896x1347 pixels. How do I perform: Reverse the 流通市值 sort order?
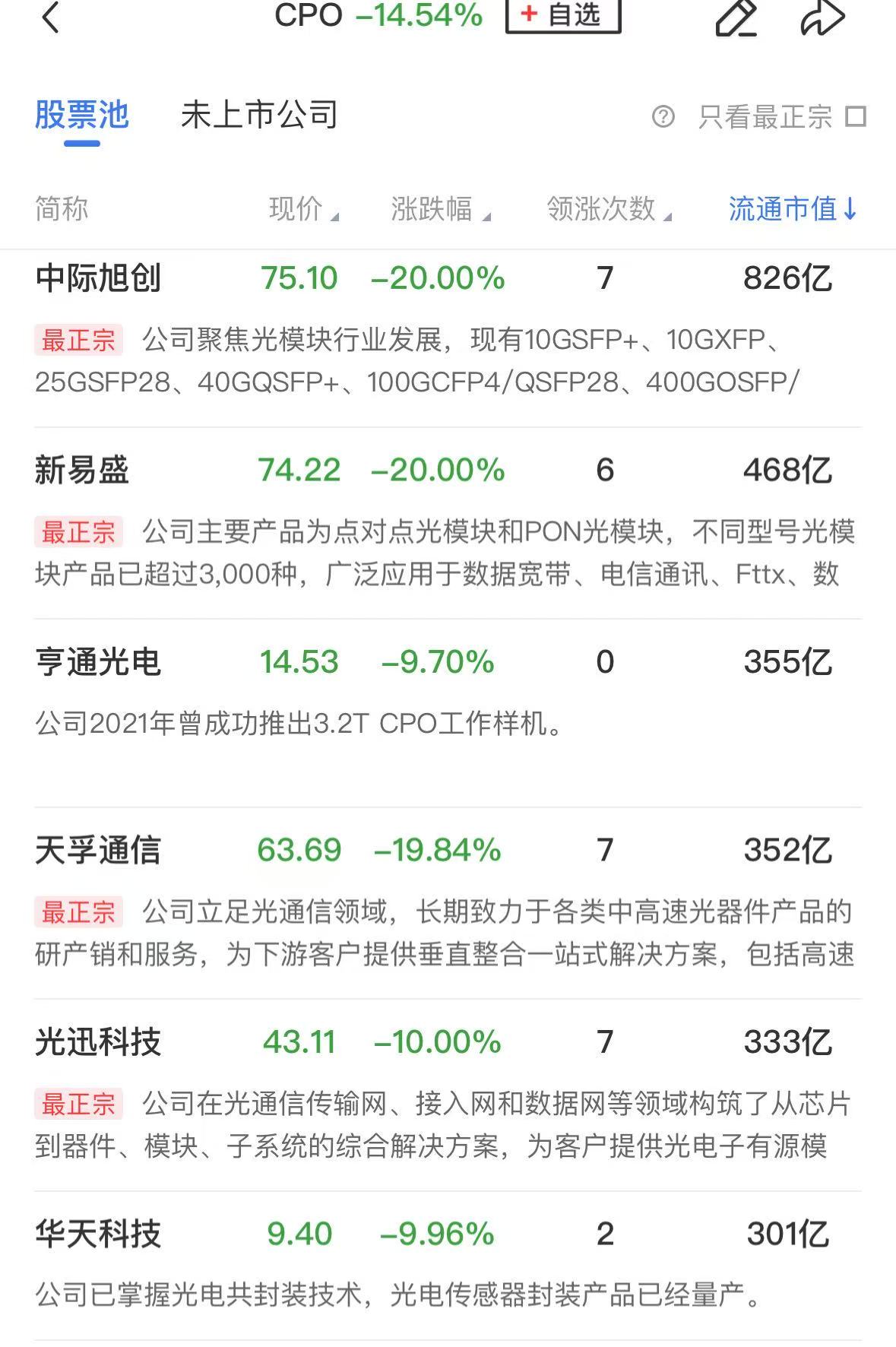(793, 209)
